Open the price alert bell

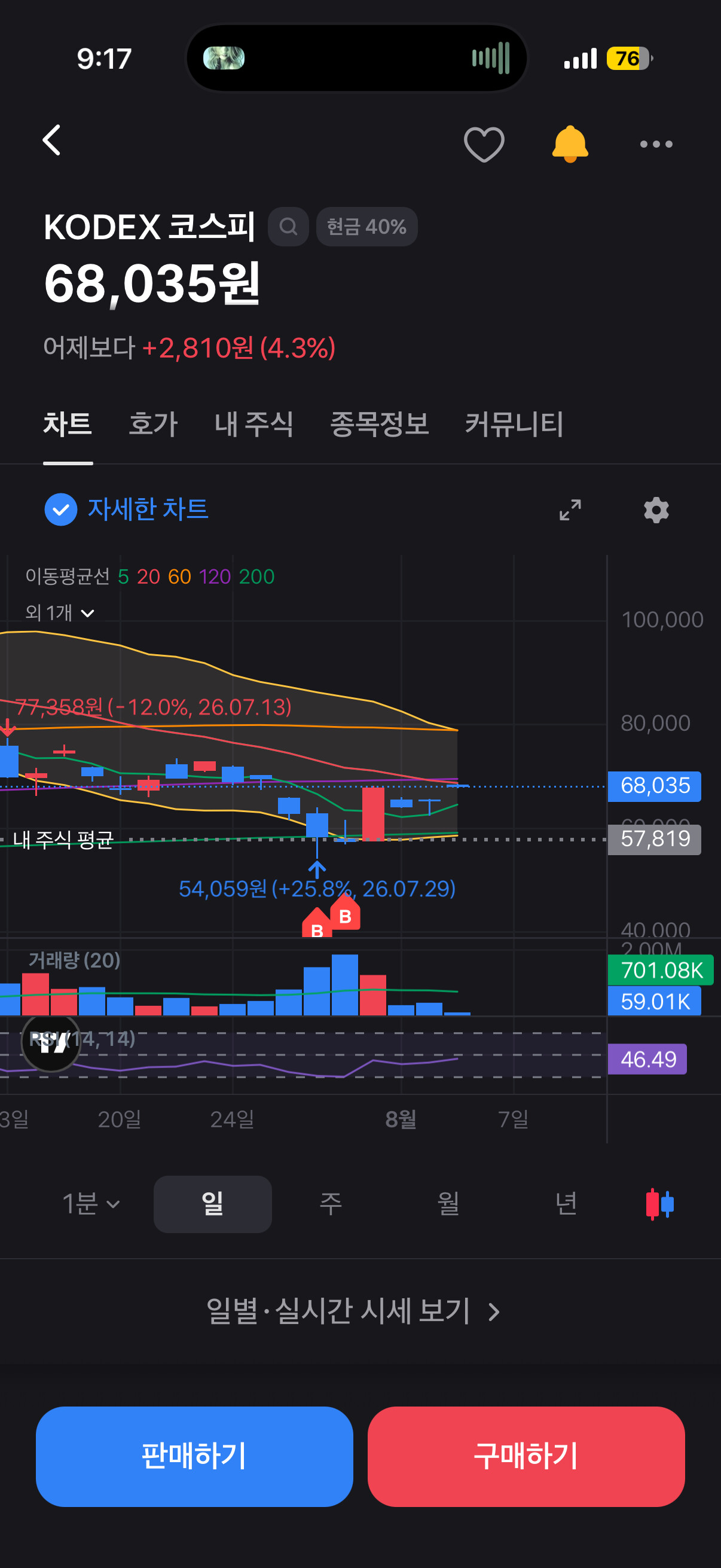coord(570,144)
